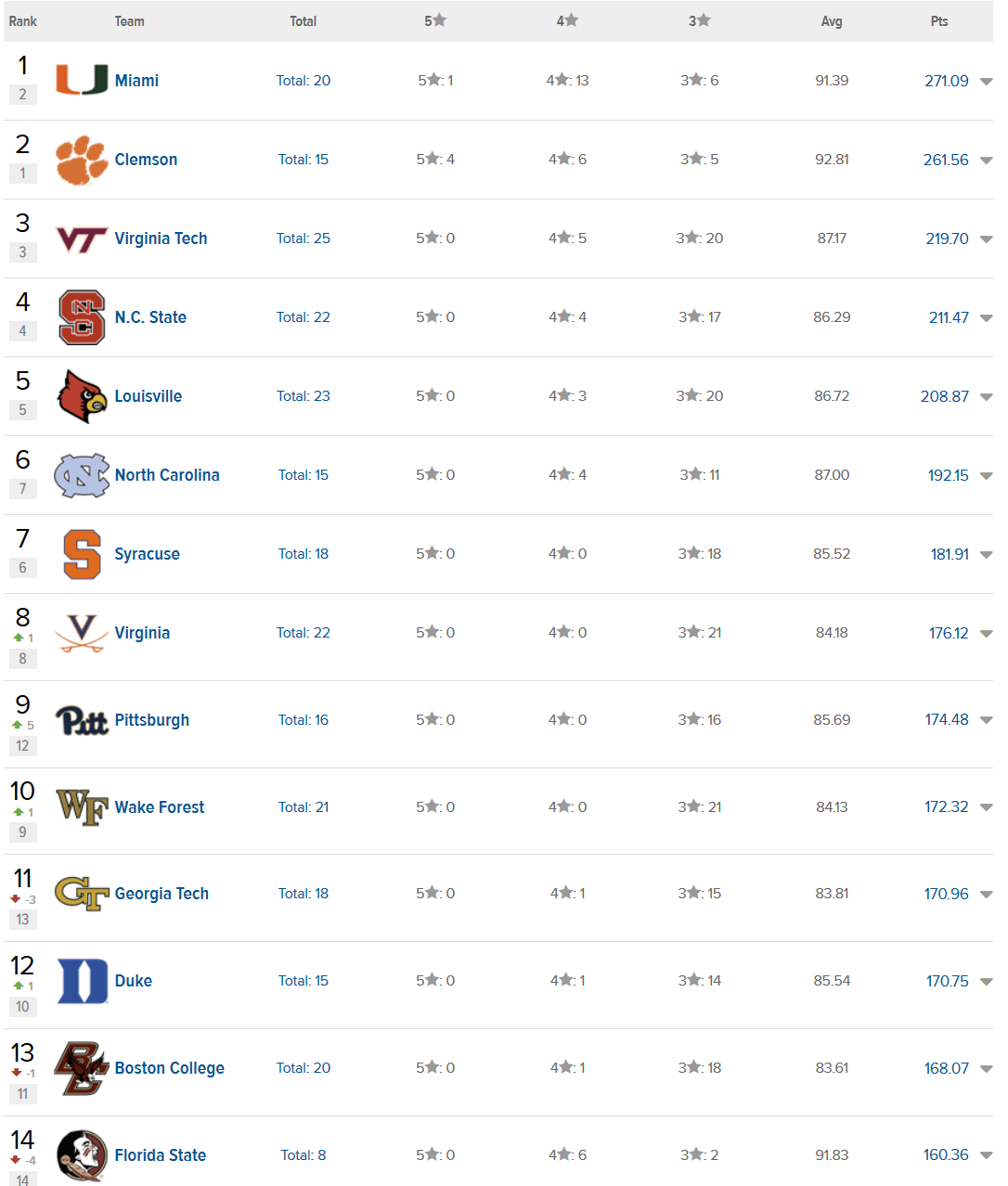View Virginia Tech's recruiting class

(161, 238)
